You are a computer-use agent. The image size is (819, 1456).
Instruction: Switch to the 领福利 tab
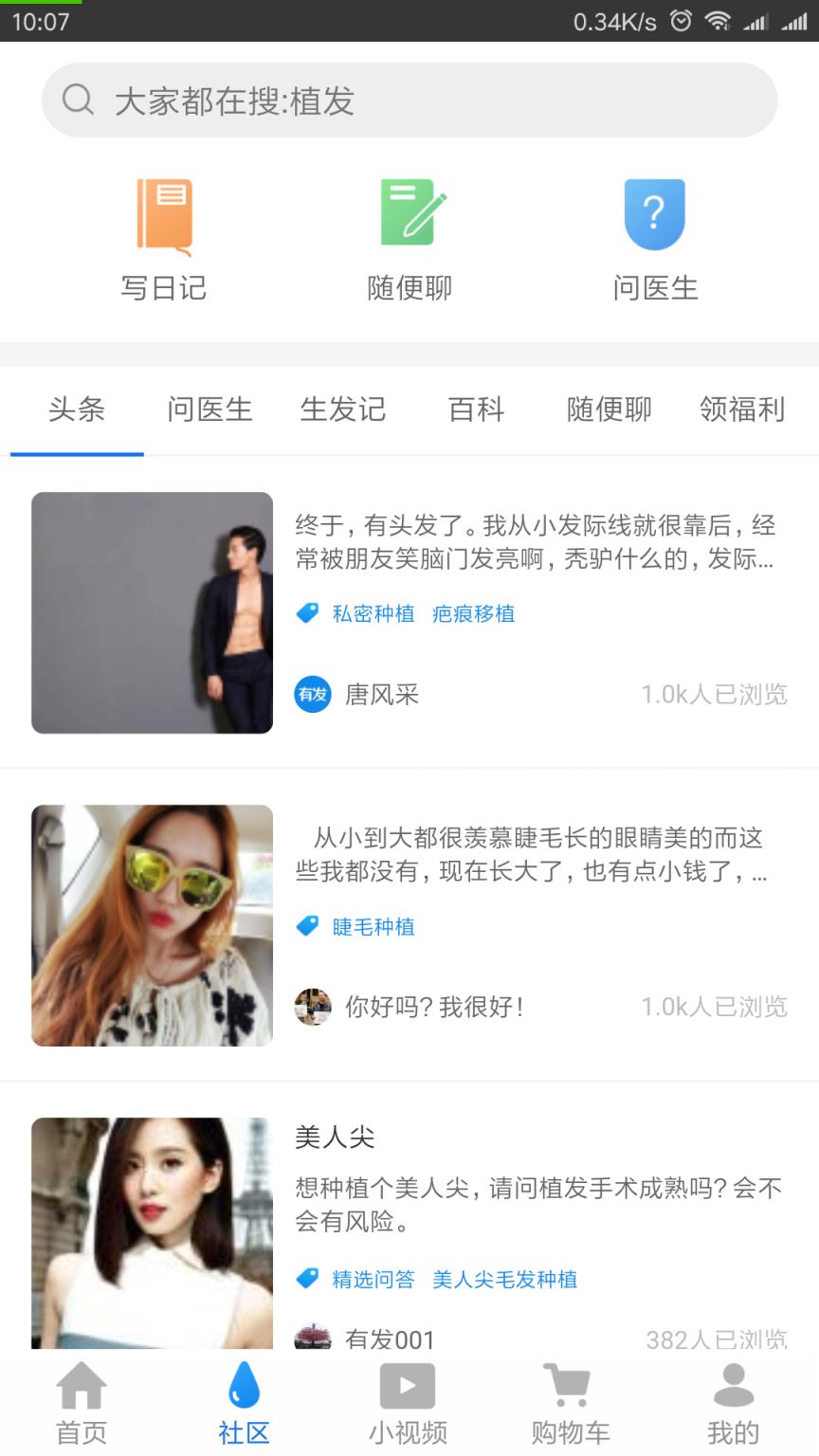point(742,409)
